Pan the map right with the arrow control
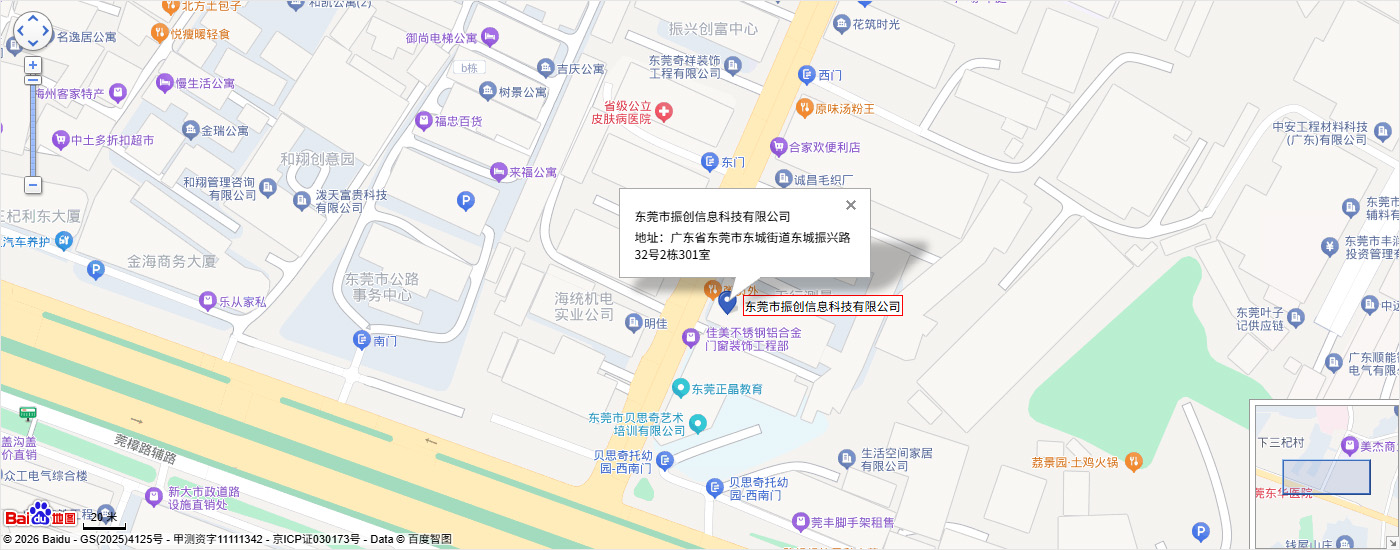The height and width of the screenshot is (550, 1400). (46, 31)
